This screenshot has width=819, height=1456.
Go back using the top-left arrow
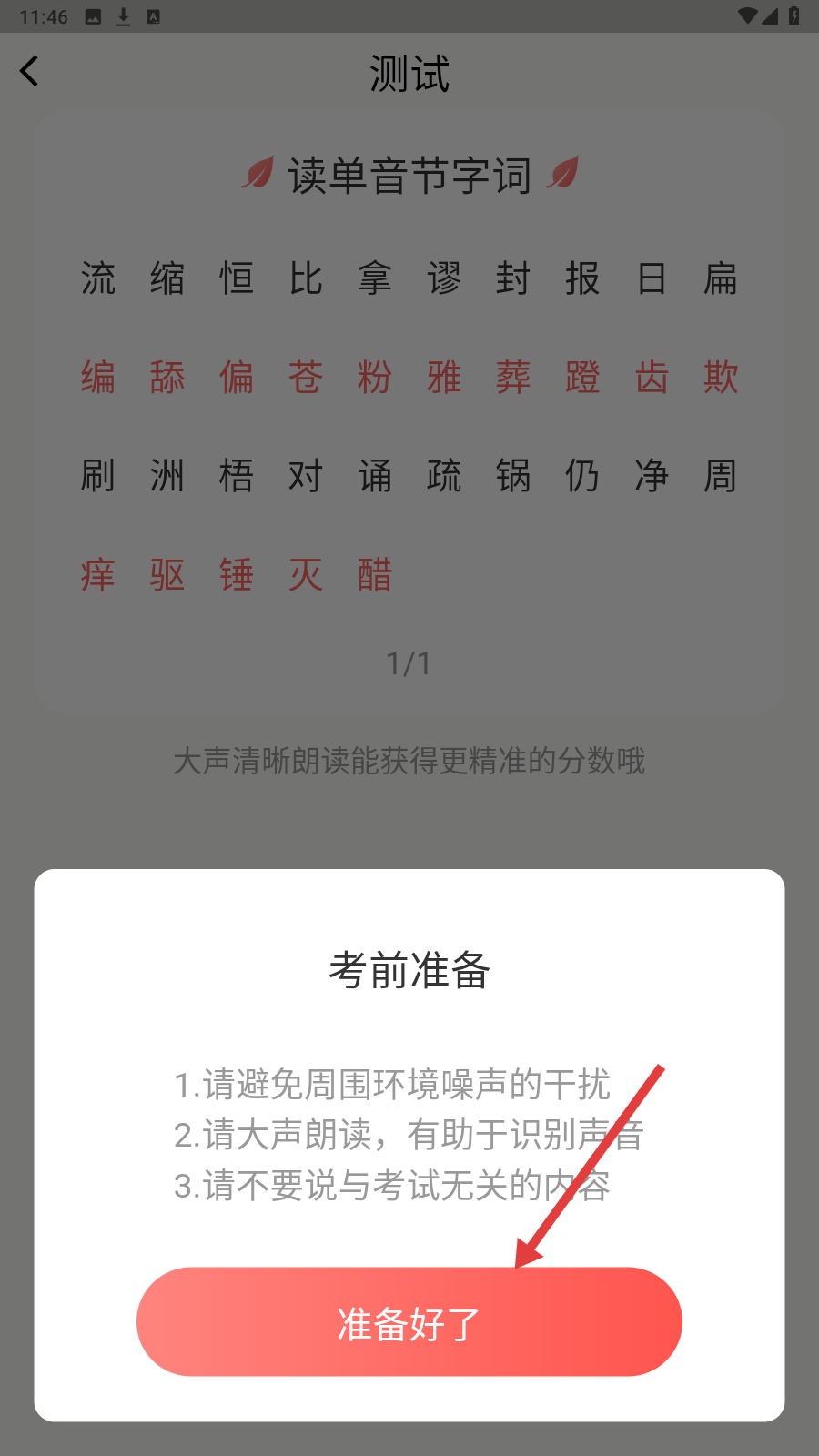30,71
